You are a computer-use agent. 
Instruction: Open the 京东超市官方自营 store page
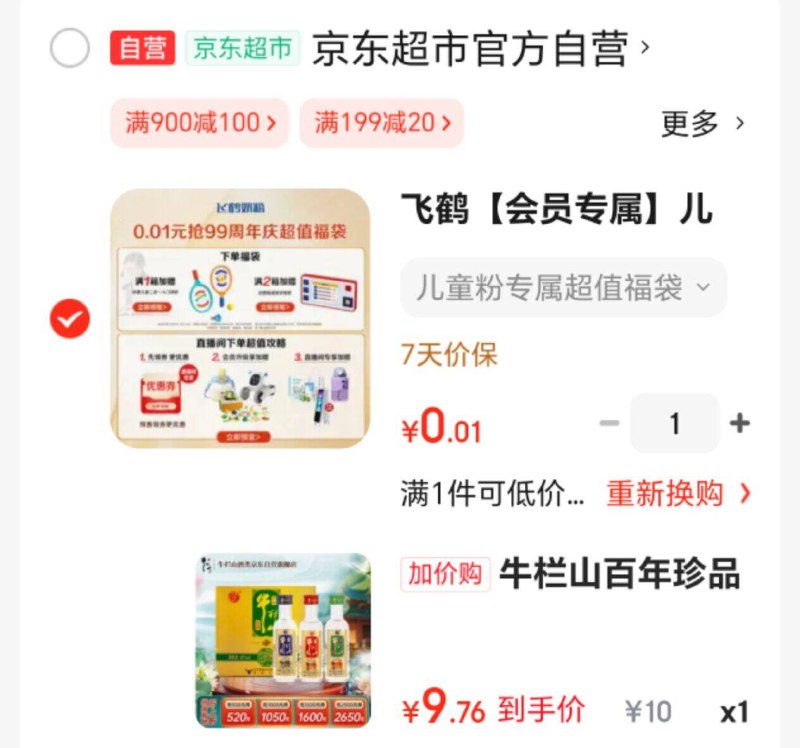(470, 48)
